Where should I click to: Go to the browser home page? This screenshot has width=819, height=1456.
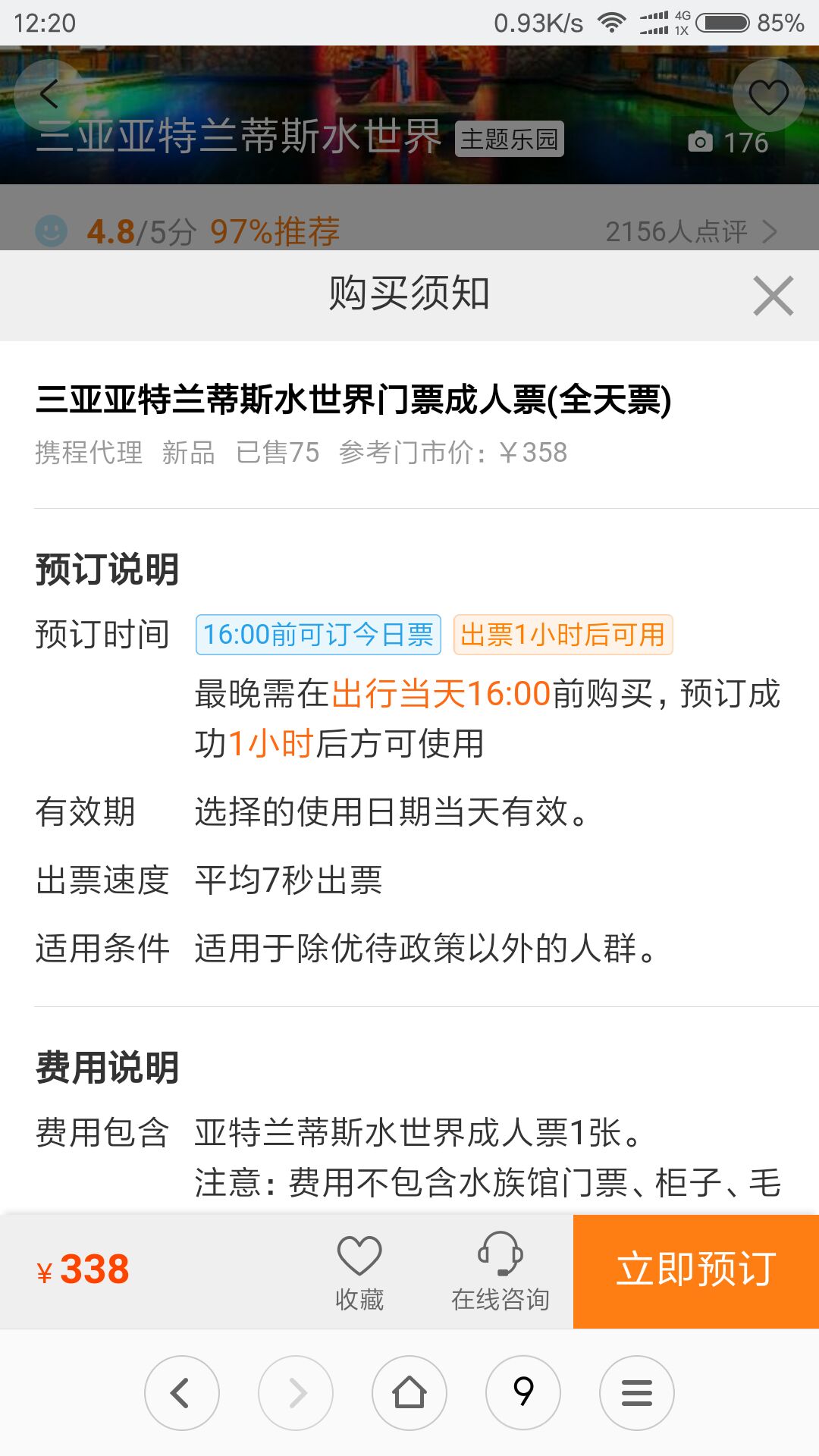409,1393
